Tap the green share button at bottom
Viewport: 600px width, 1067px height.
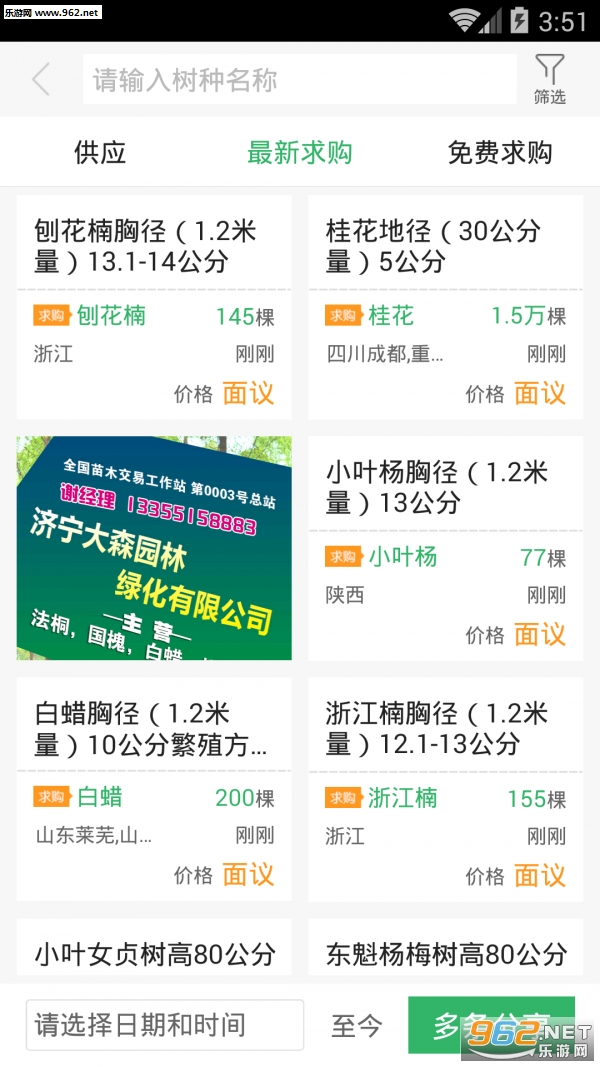491,1025
